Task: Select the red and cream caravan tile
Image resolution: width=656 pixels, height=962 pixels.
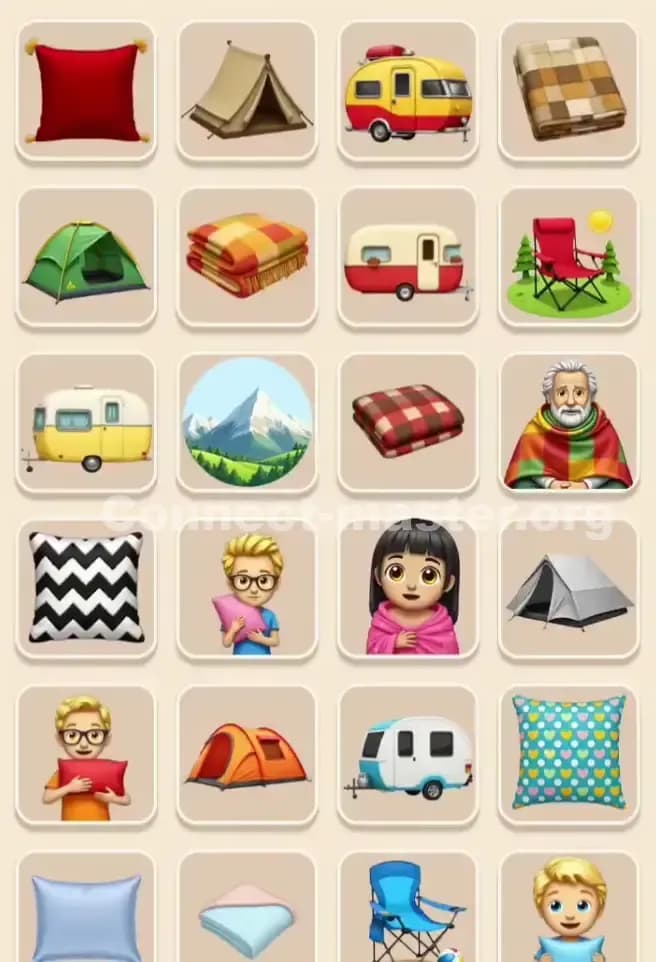Action: click(x=408, y=258)
